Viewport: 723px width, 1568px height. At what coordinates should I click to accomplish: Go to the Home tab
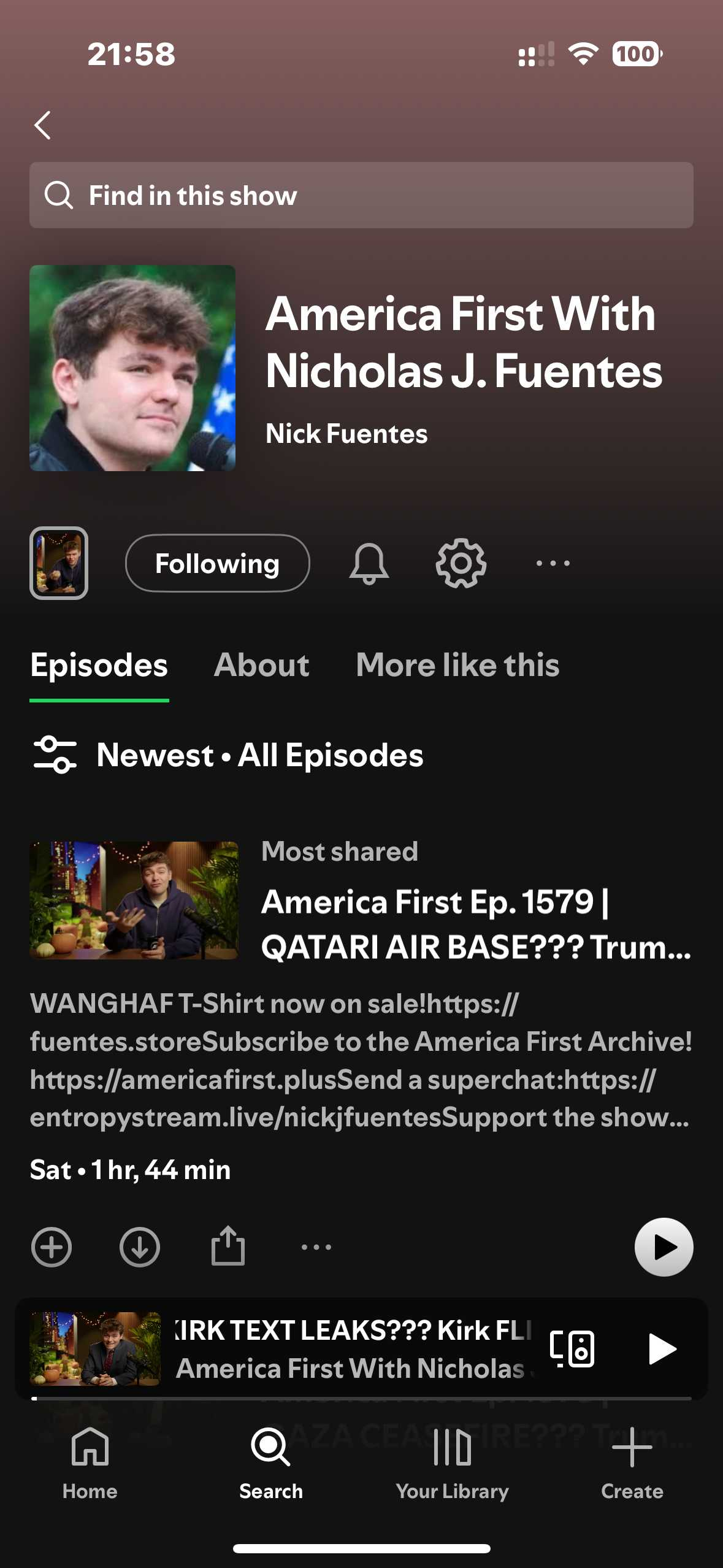pyautogui.click(x=90, y=1463)
